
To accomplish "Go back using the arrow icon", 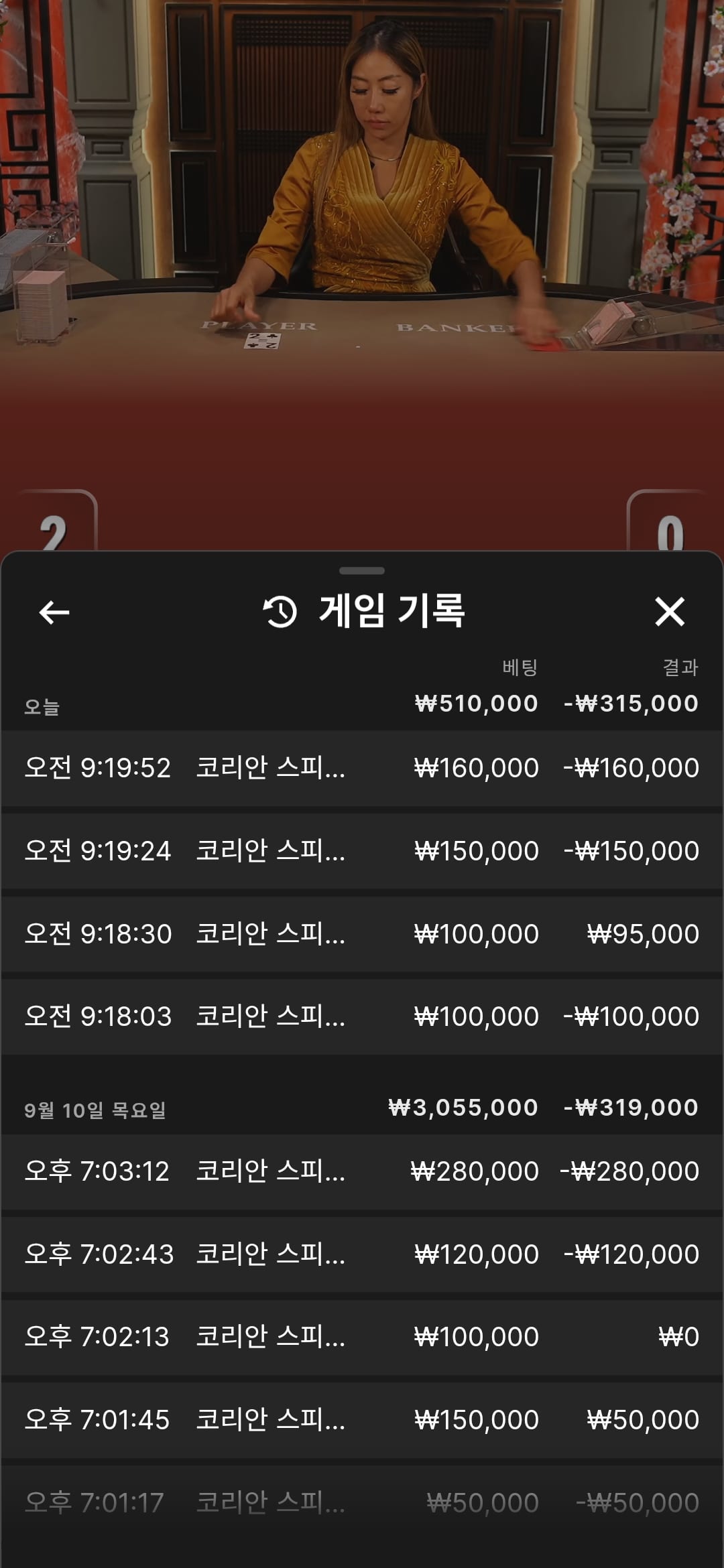I will pyautogui.click(x=54, y=612).
